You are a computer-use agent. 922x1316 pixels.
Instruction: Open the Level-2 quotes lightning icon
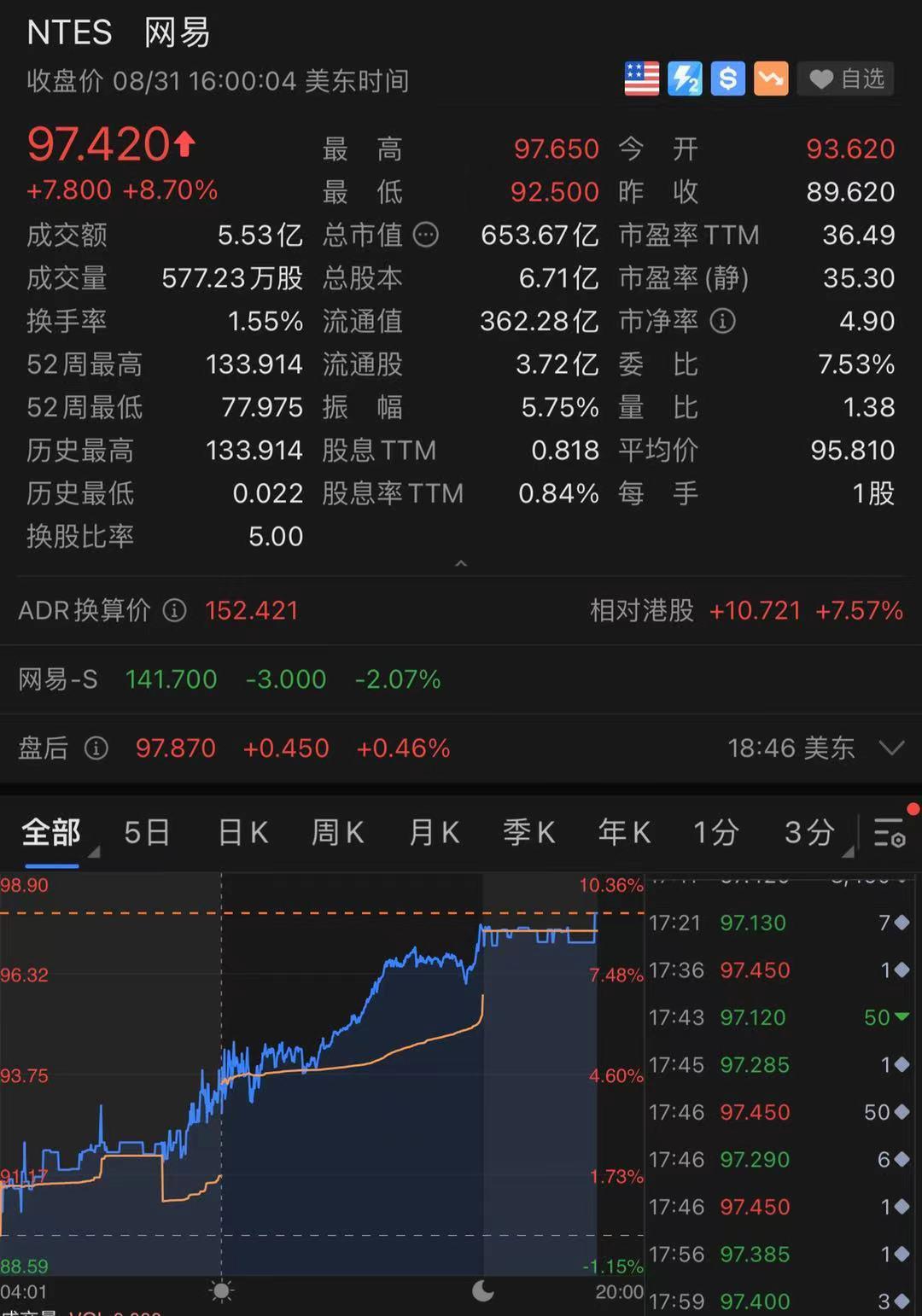click(x=685, y=79)
